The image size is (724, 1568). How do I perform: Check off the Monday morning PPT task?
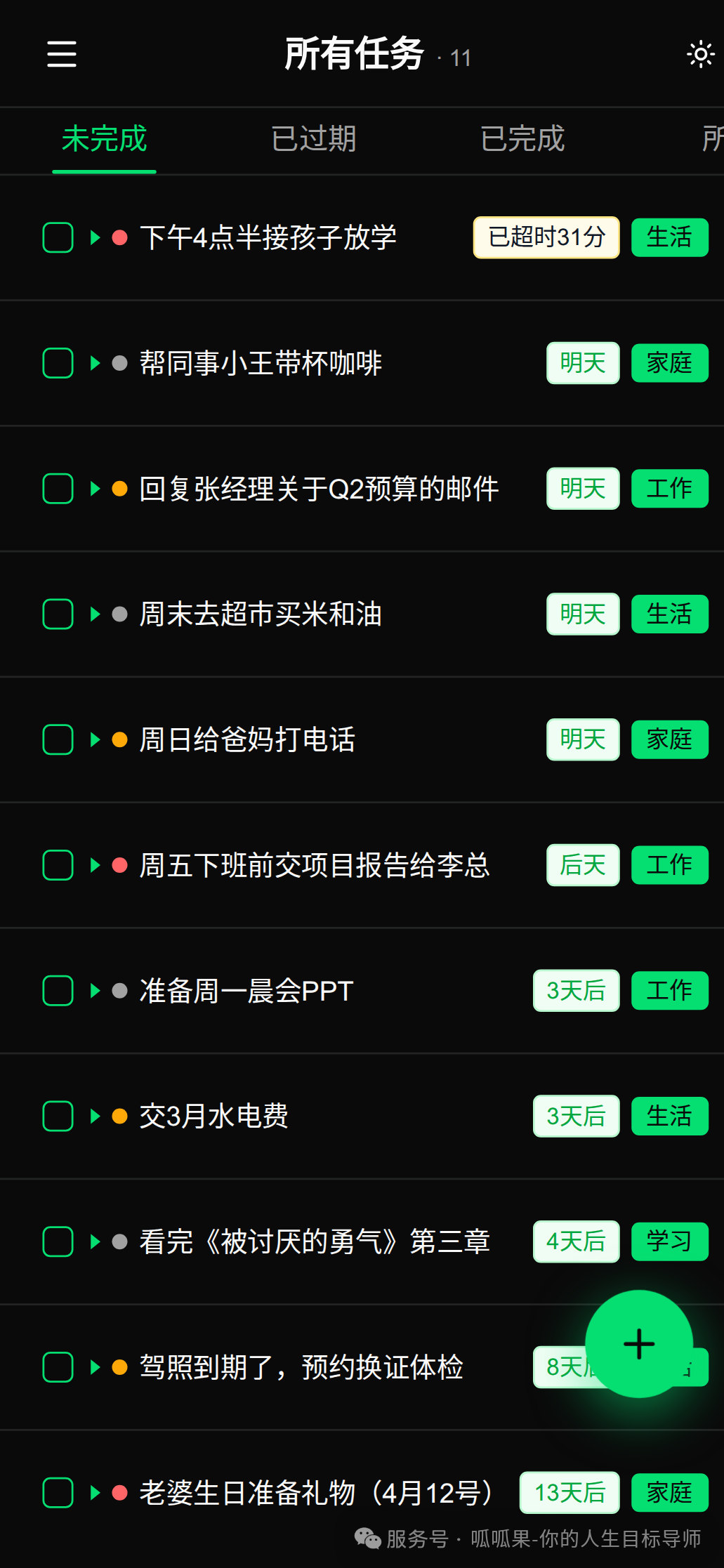[x=58, y=991]
